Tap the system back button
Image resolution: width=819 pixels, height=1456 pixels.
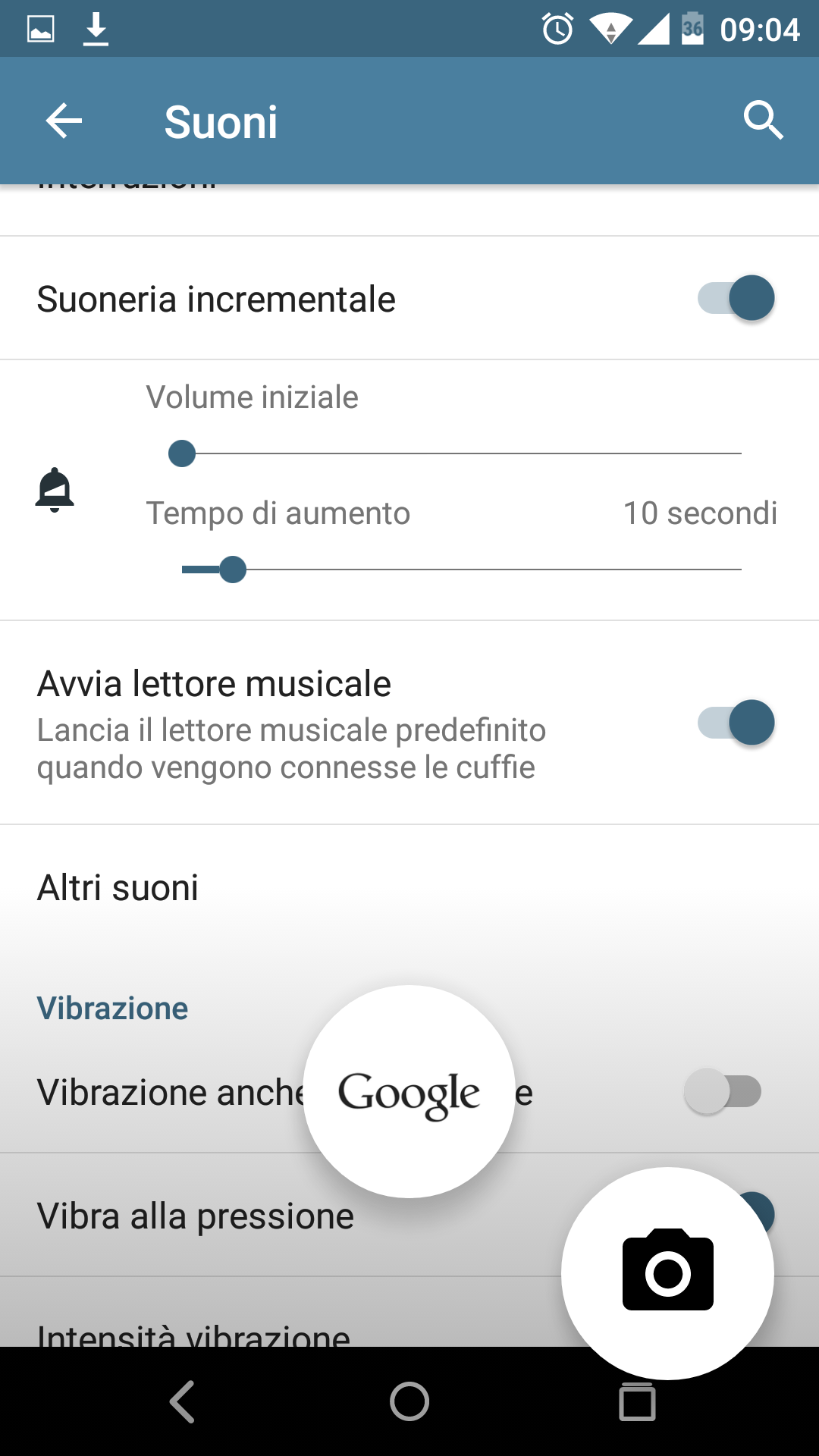coord(182,1401)
